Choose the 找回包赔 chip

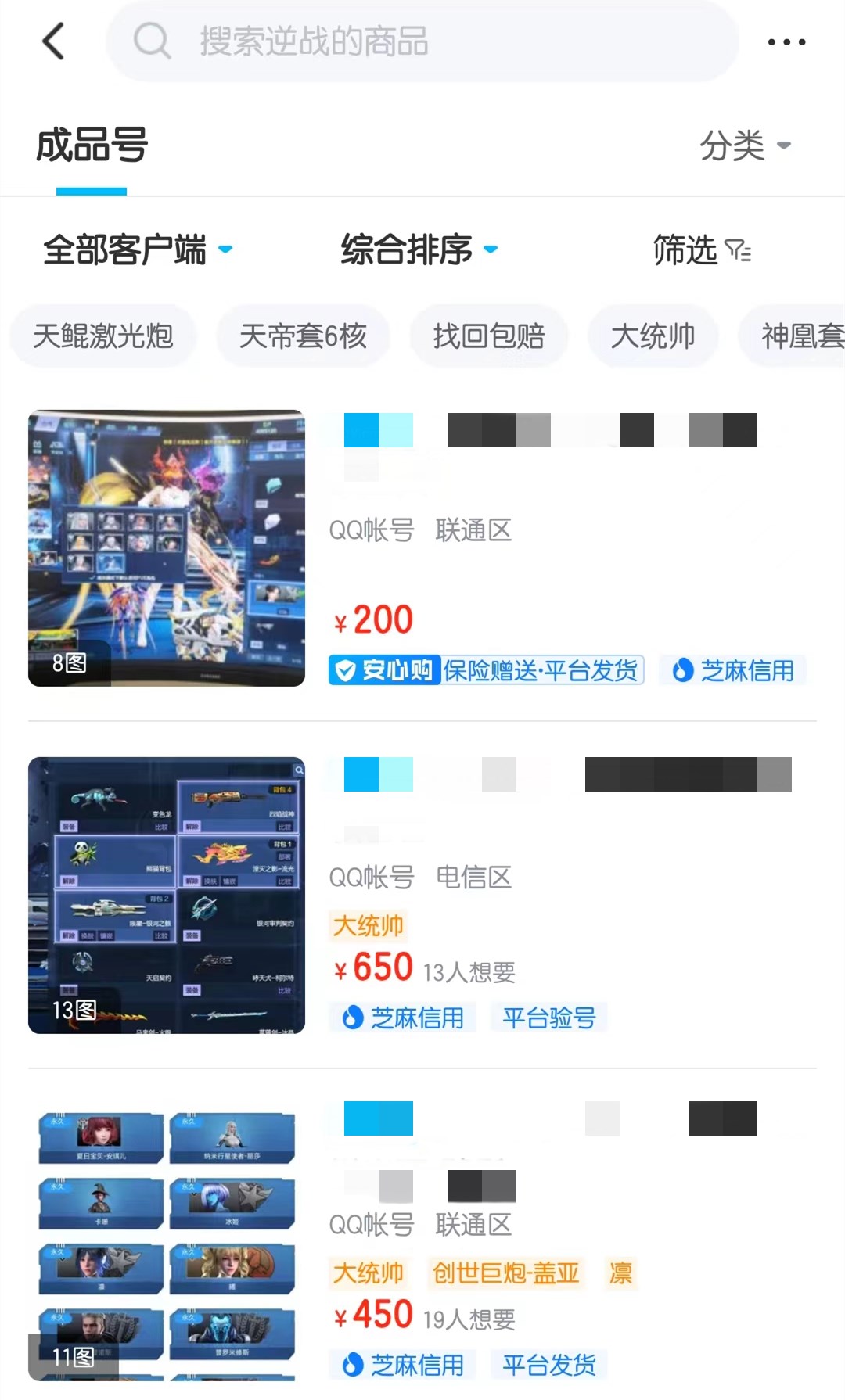tap(489, 336)
